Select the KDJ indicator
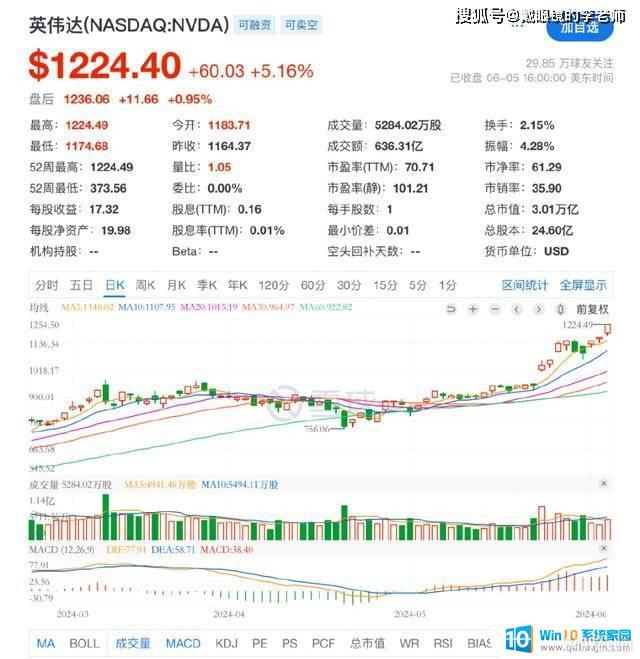Viewport: 640px width, 659px height. (x=227, y=643)
